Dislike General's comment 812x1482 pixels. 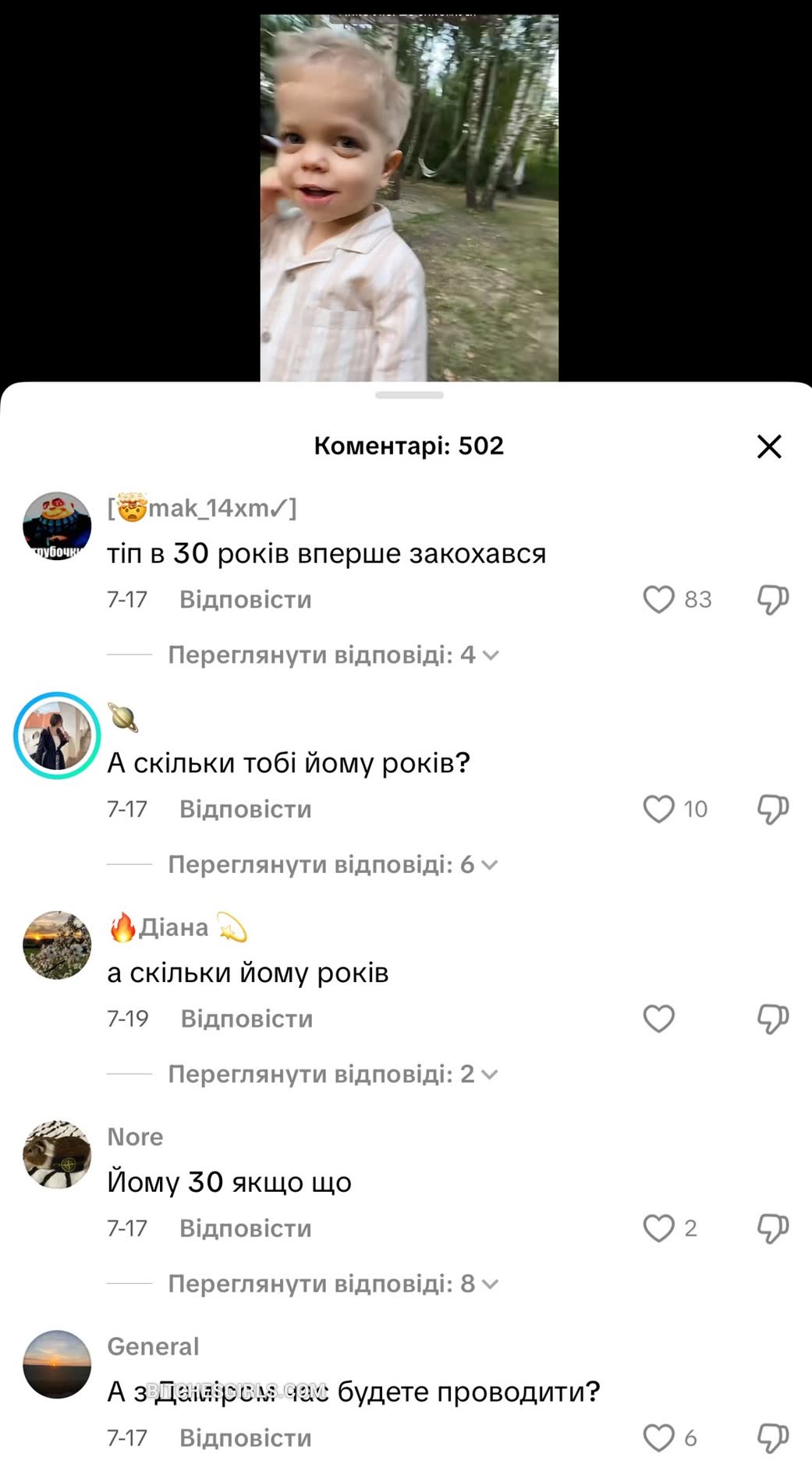(772, 1438)
